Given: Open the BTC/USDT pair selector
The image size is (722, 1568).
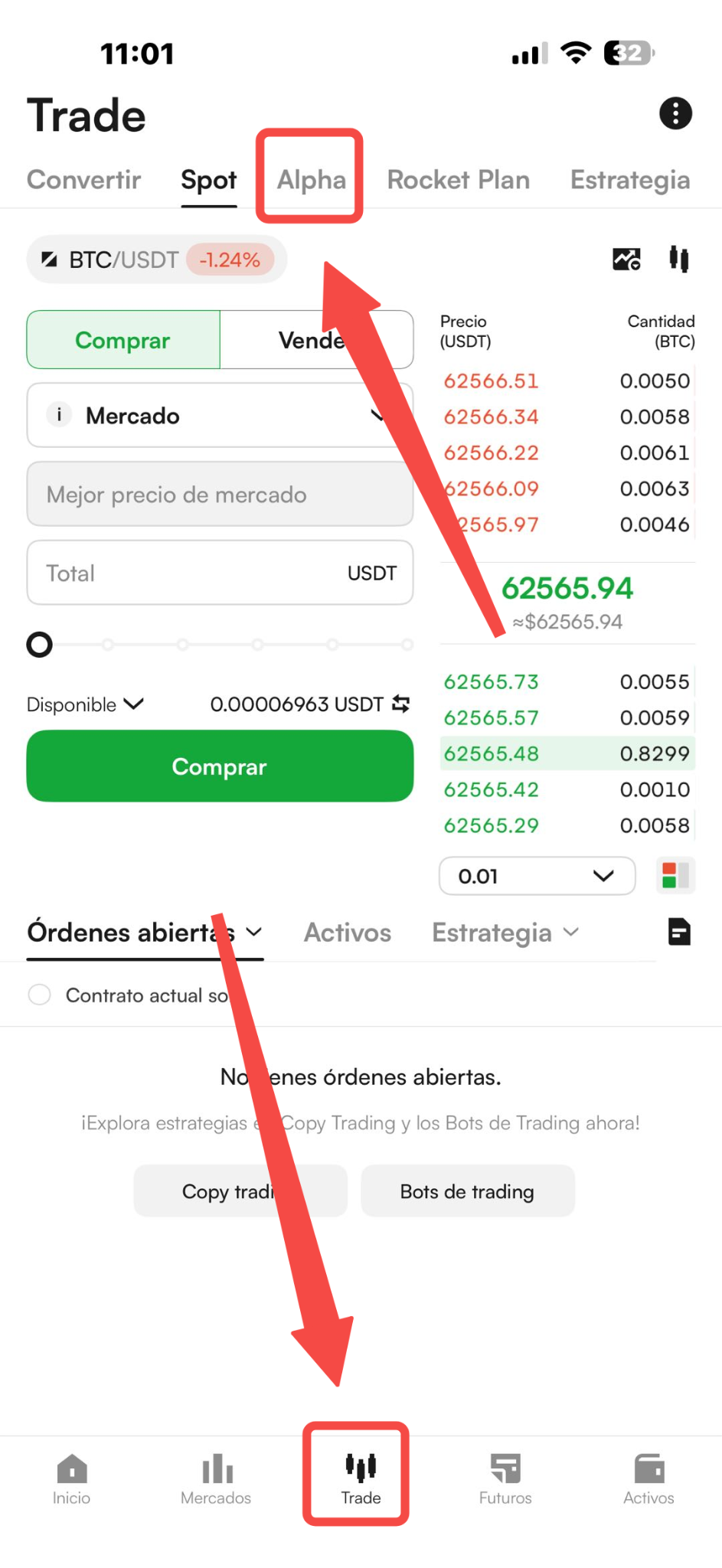Looking at the screenshot, I should tap(157, 260).
